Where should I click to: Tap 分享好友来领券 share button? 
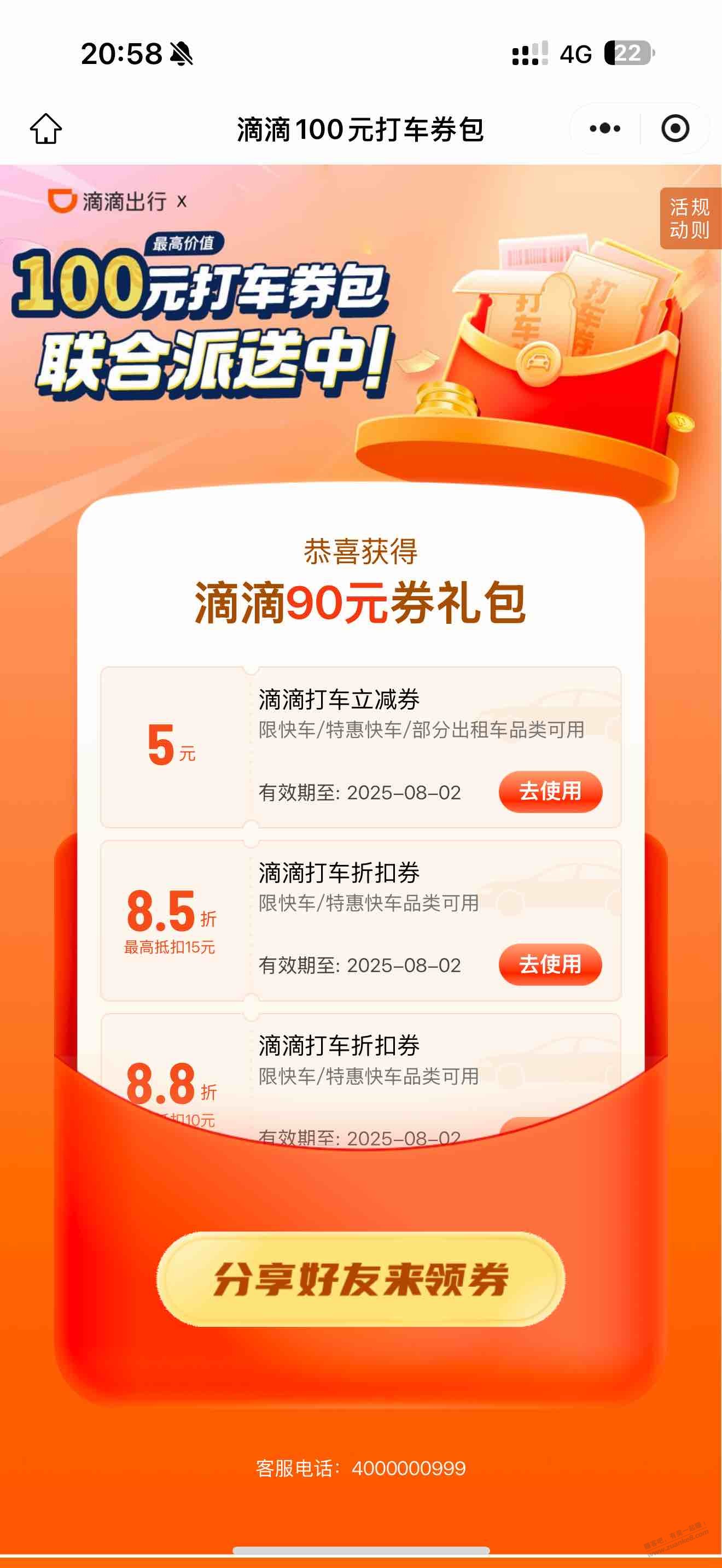click(360, 1278)
